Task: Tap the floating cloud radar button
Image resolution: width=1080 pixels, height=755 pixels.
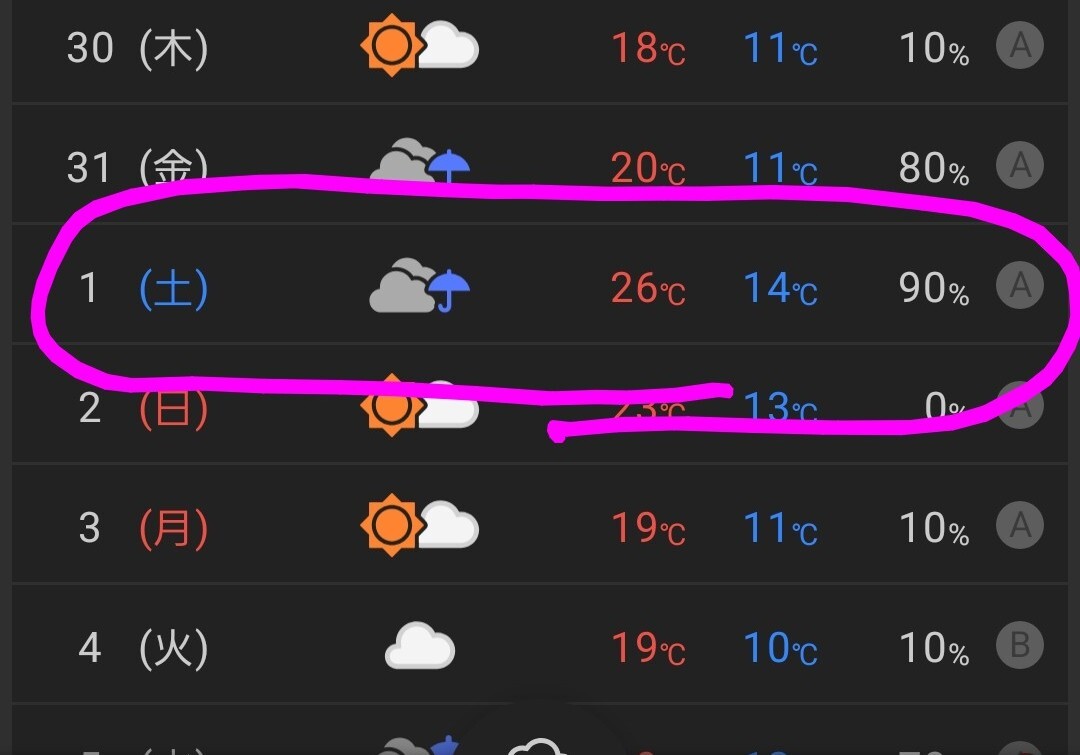Action: [x=540, y=740]
